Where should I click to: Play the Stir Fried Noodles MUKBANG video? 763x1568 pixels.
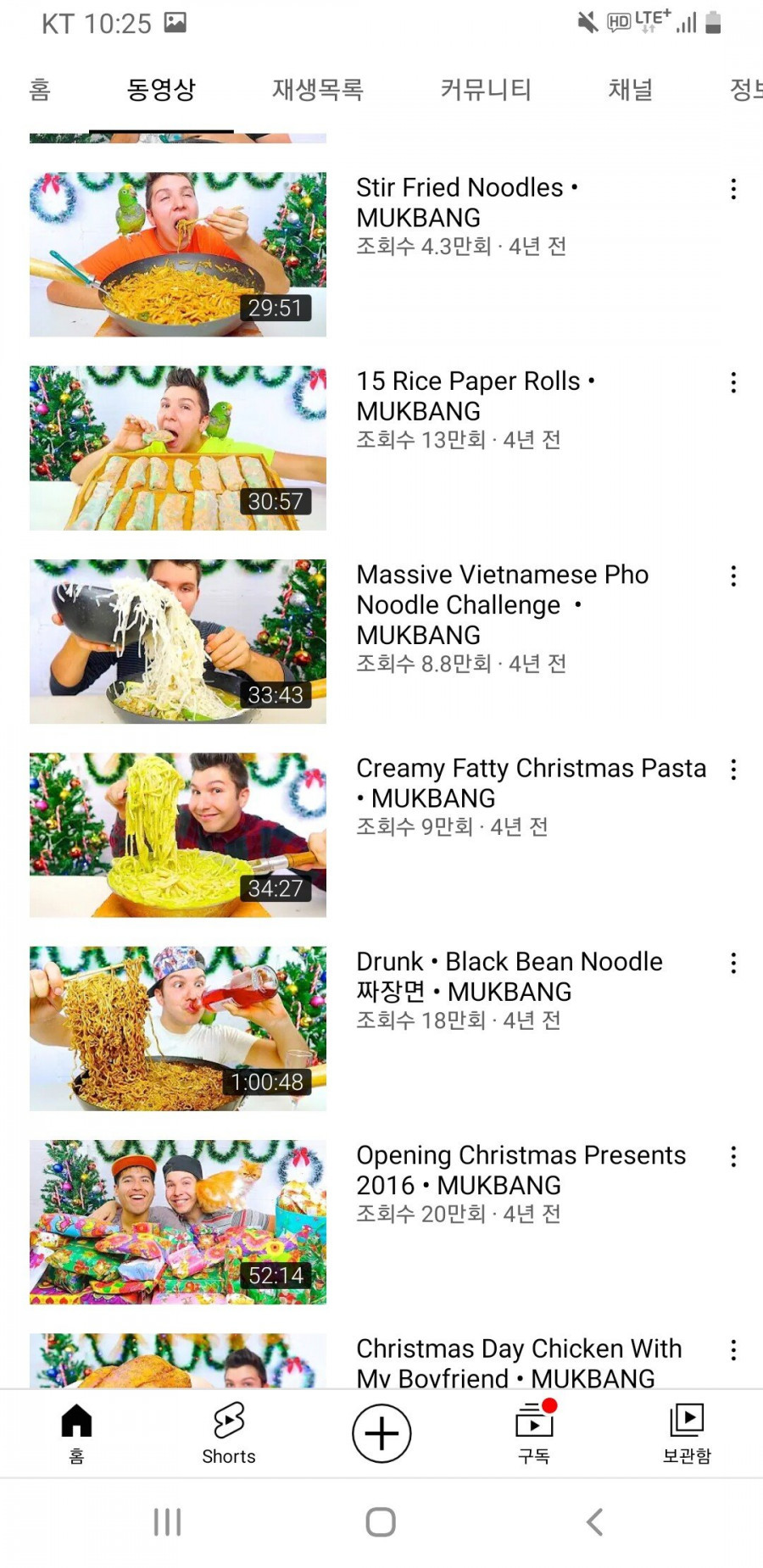pyautogui.click(x=178, y=254)
